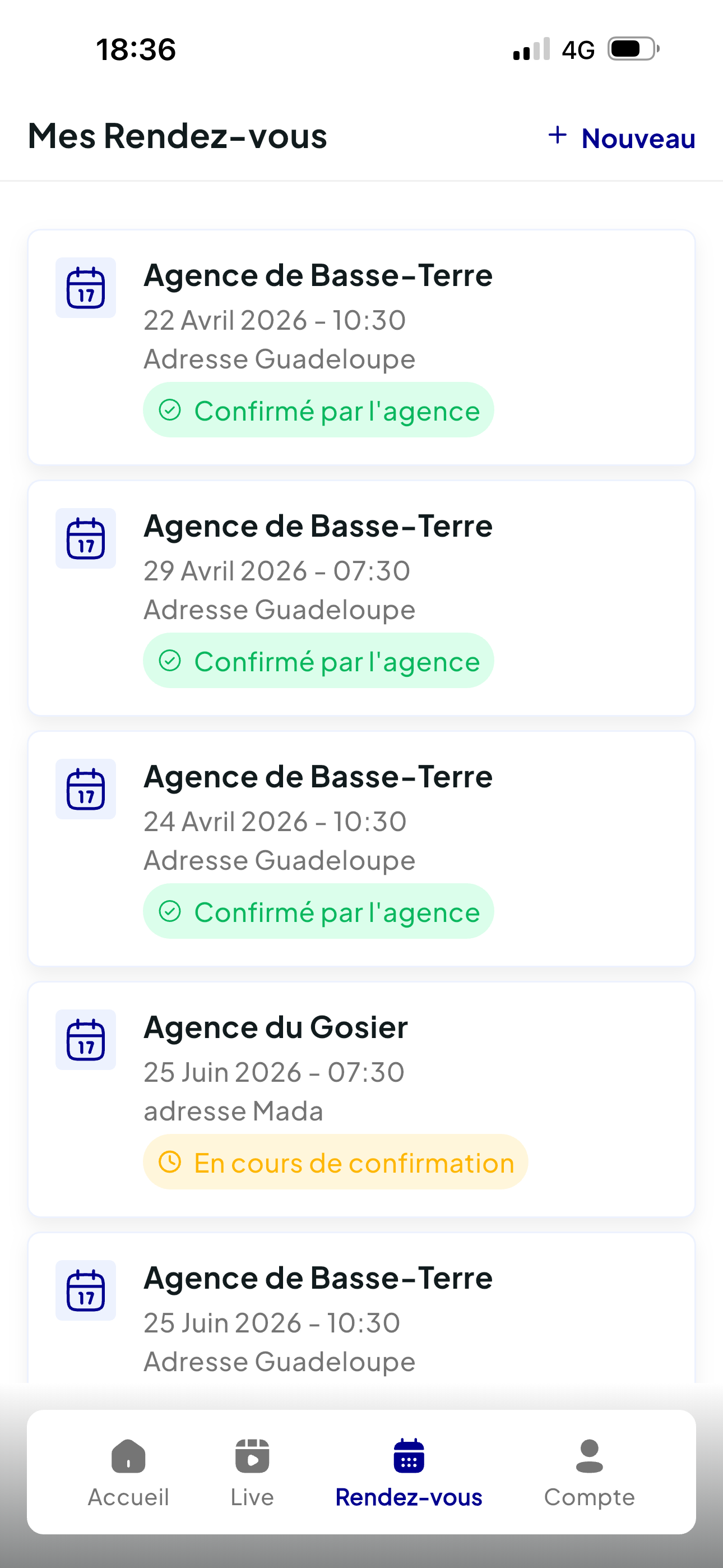Screen dimensions: 723x1568
Task: Create a new appointment with Nouveau
Action: pyautogui.click(x=622, y=137)
